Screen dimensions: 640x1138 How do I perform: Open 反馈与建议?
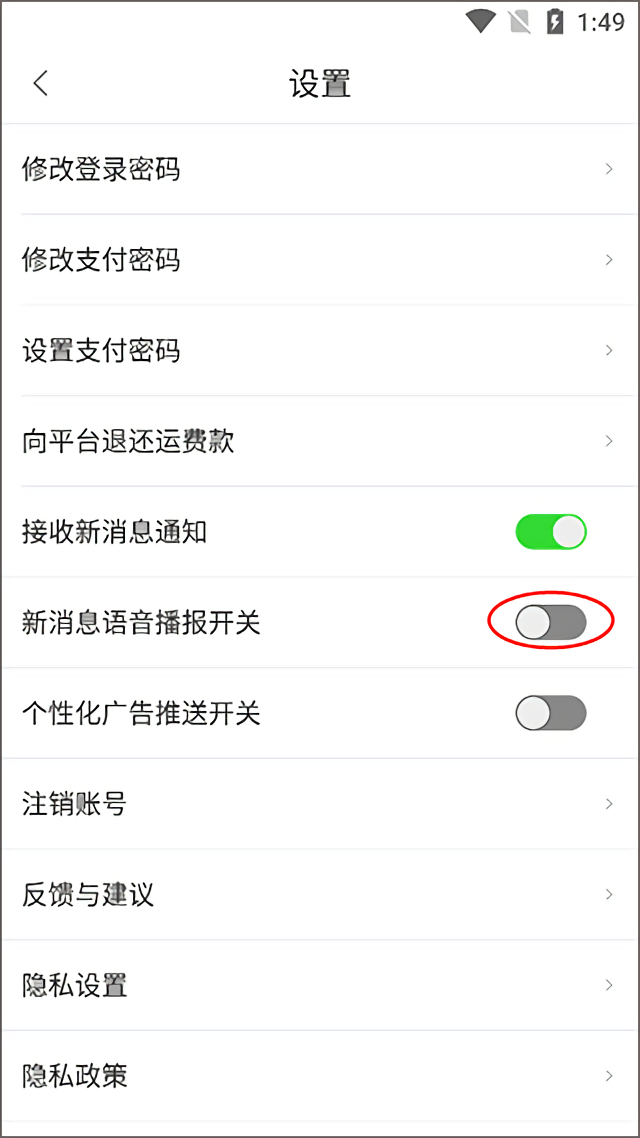click(320, 895)
